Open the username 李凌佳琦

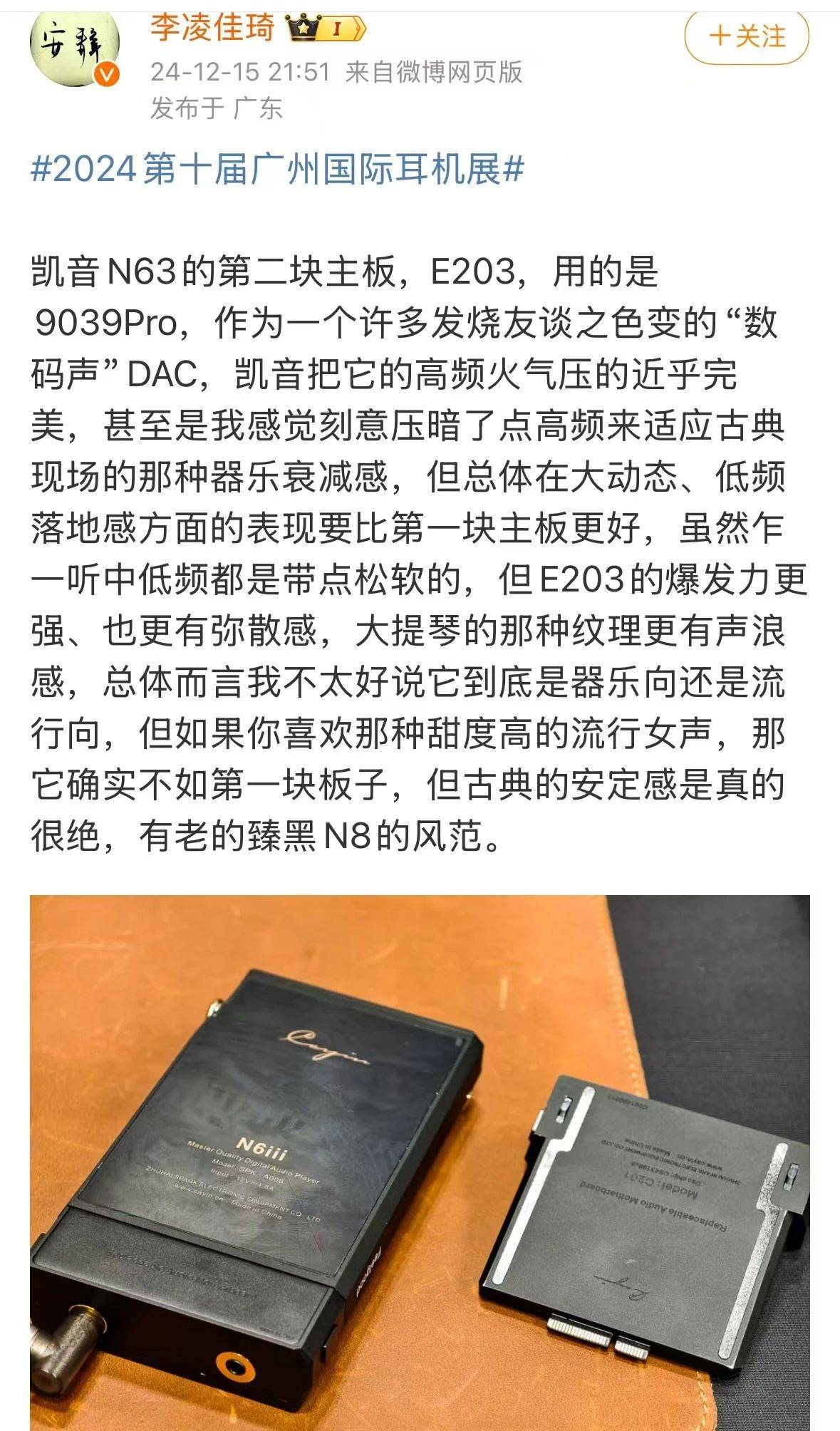(212, 27)
